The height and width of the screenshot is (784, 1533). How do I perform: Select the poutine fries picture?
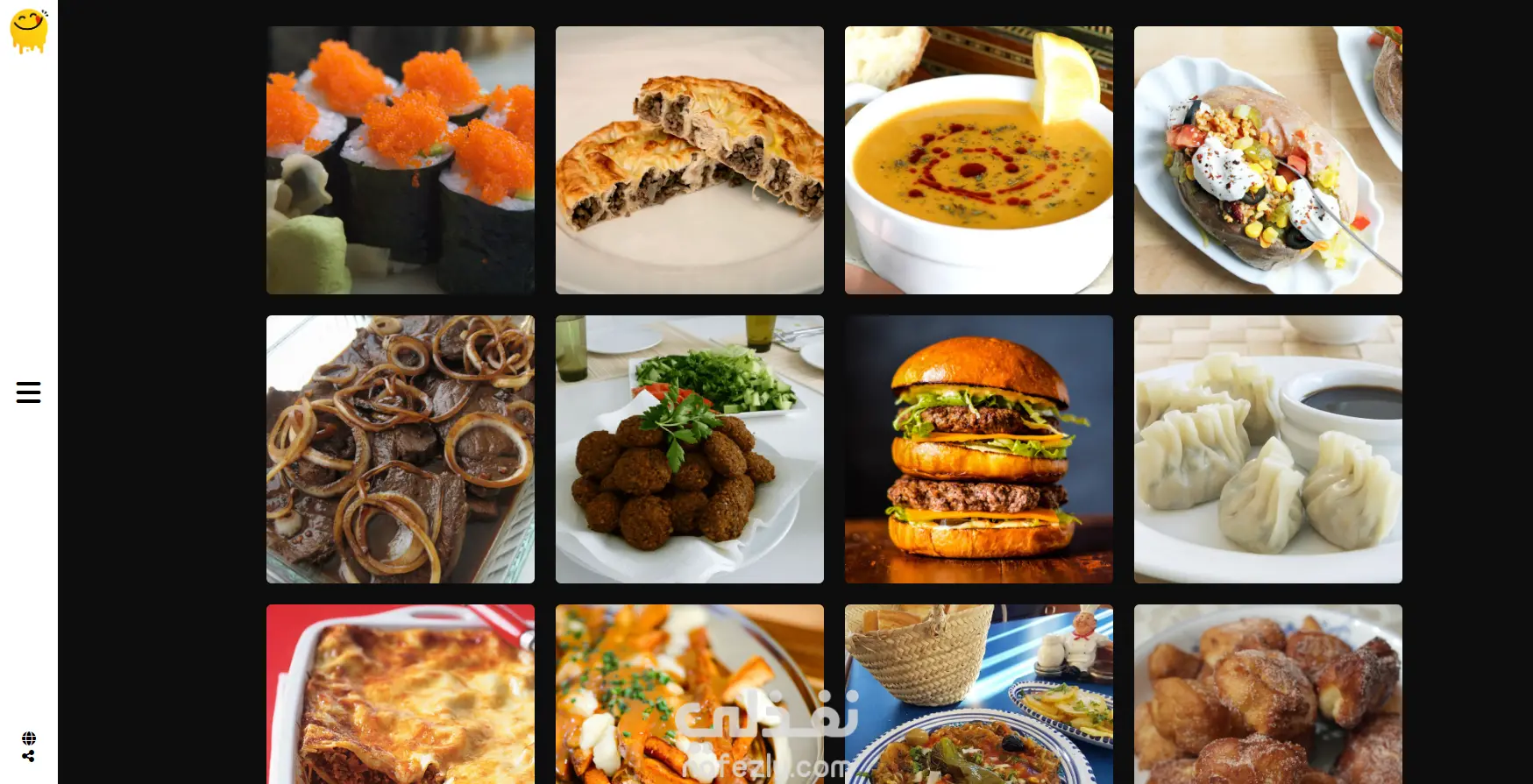(x=689, y=694)
